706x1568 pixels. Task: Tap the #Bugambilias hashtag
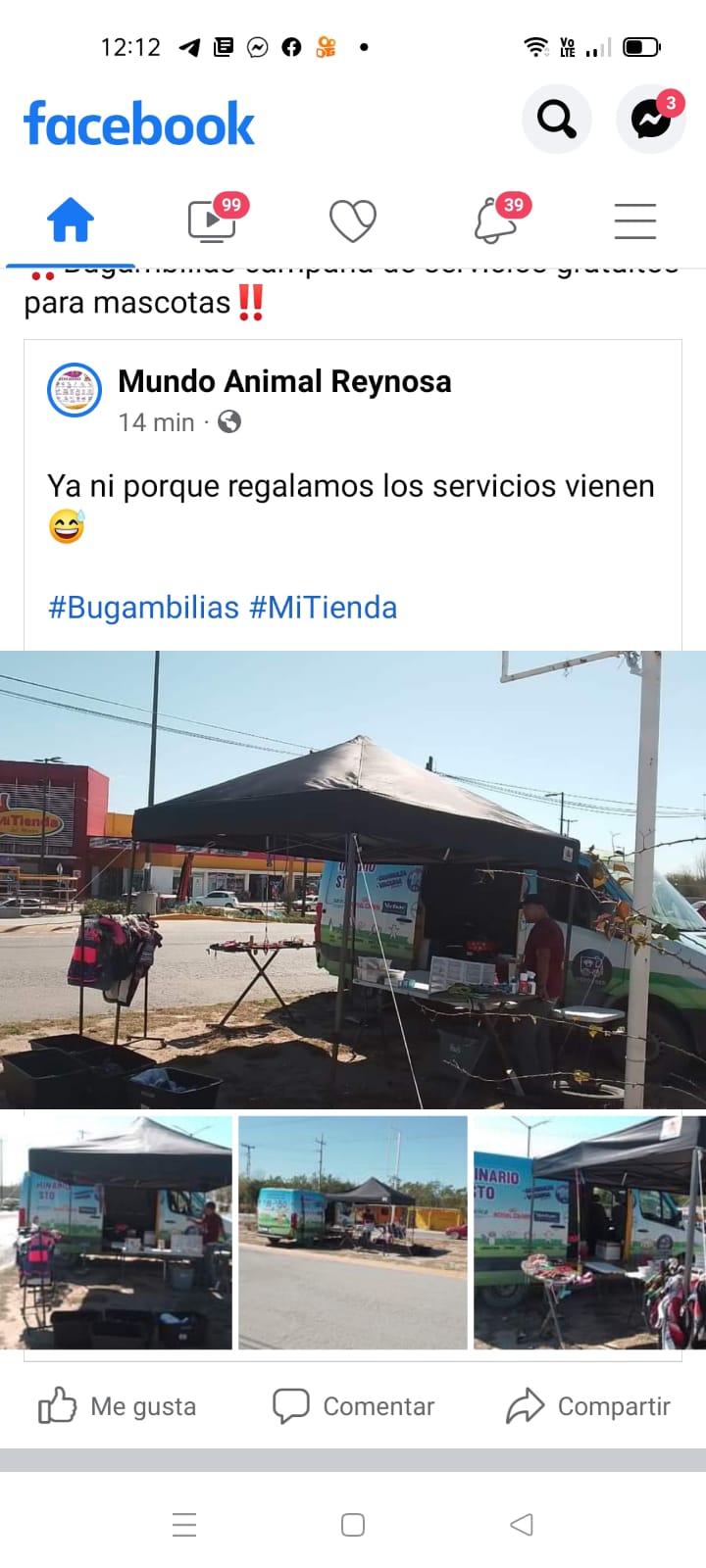143,608
